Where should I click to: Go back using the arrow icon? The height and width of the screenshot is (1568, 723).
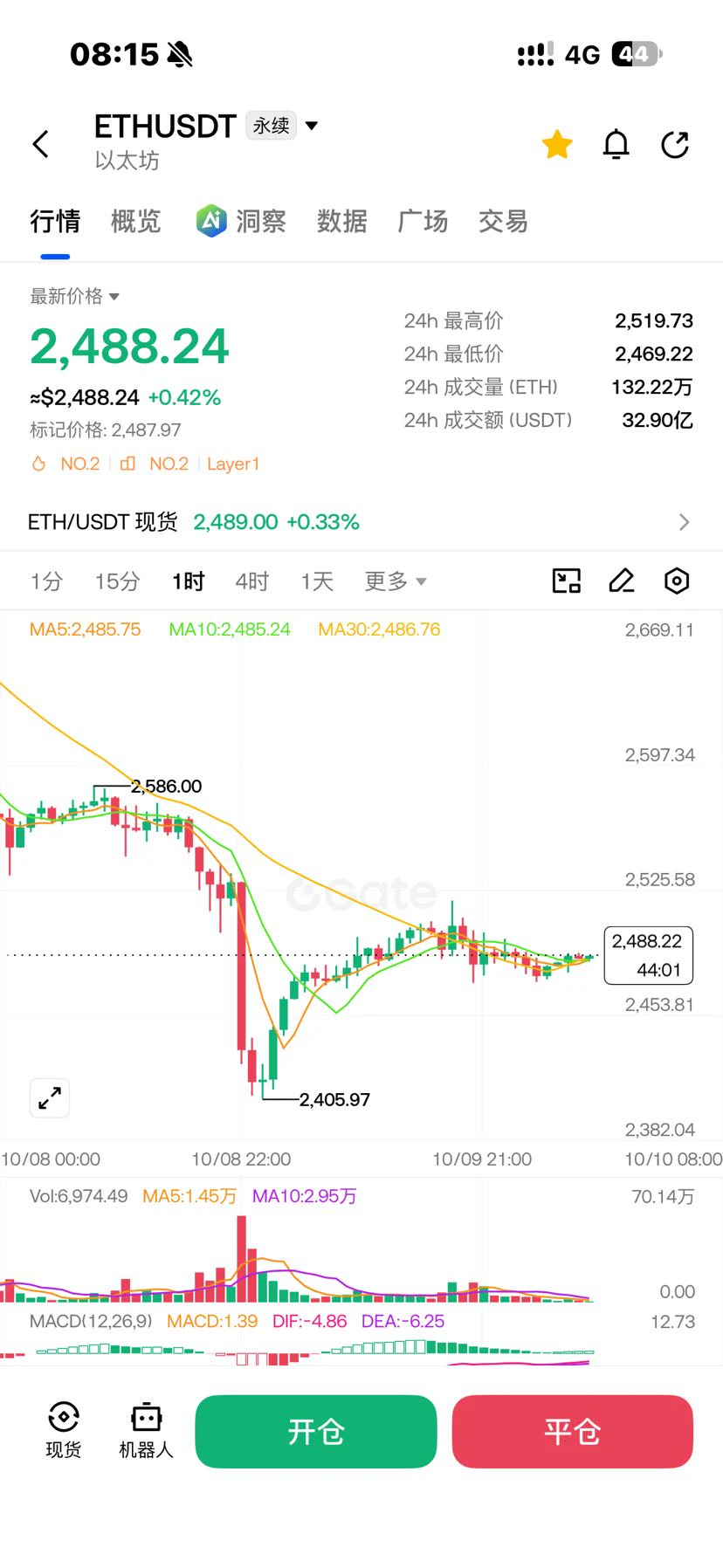pyautogui.click(x=40, y=144)
